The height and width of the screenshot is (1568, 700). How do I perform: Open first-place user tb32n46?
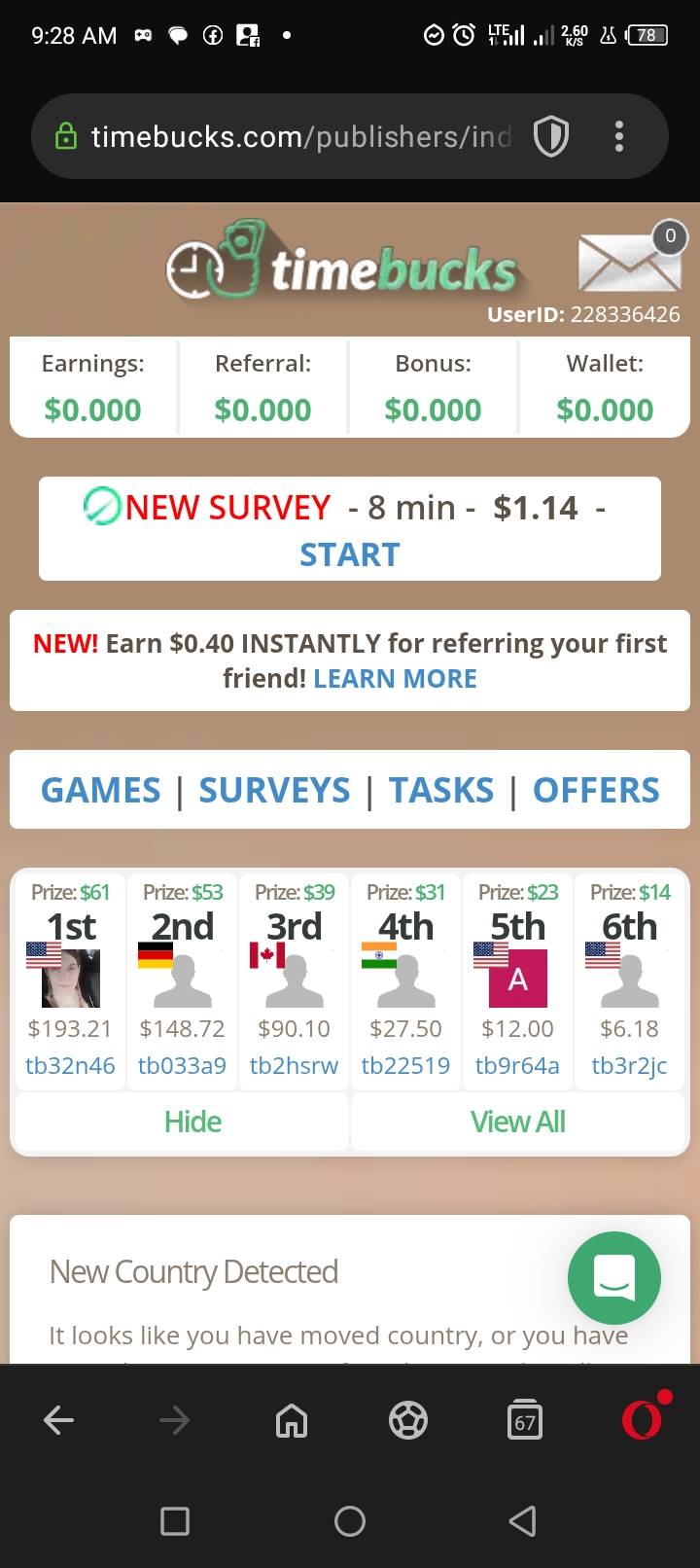pyautogui.click(x=70, y=1065)
